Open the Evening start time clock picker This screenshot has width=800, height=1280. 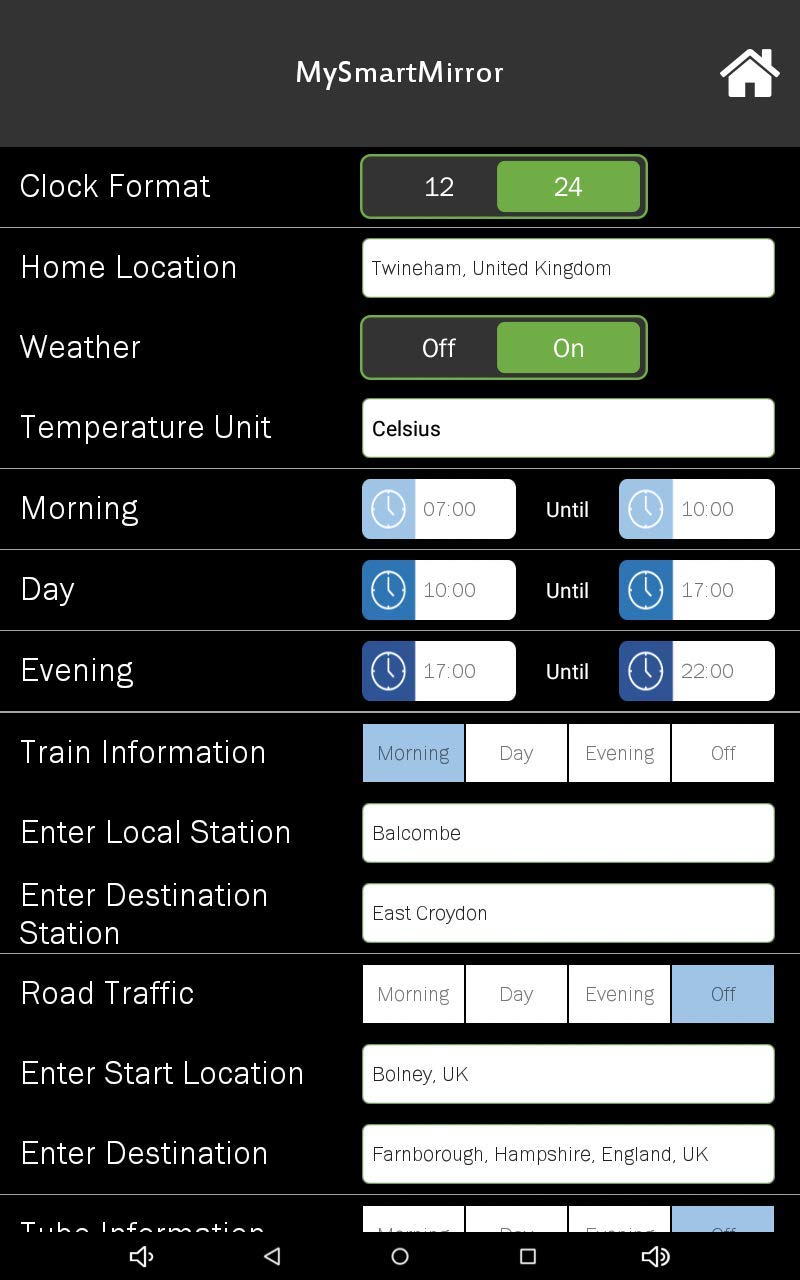388,671
